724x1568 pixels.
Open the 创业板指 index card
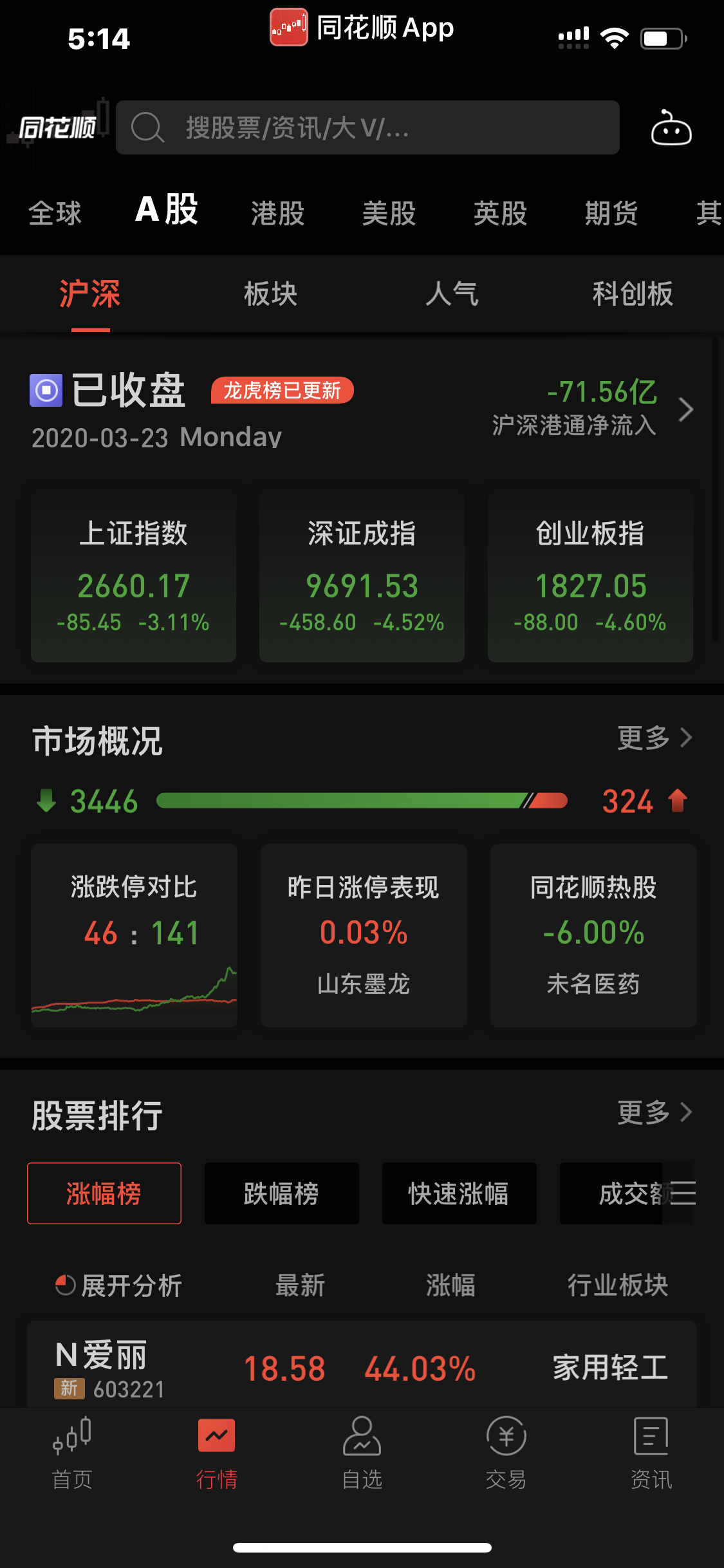(590, 577)
